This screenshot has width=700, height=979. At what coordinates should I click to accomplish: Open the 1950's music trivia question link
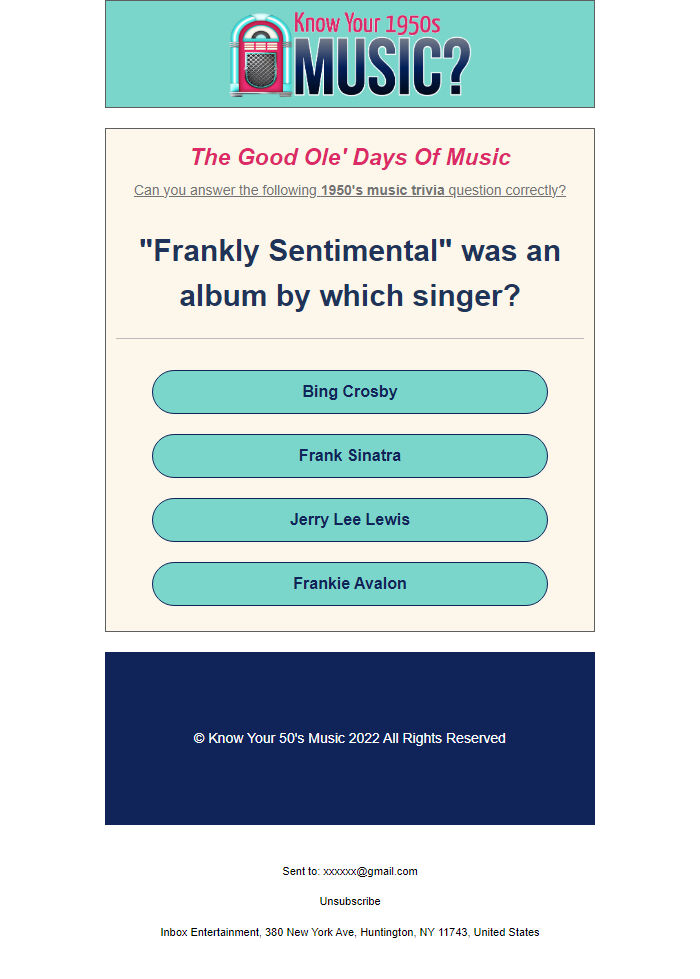click(350, 190)
